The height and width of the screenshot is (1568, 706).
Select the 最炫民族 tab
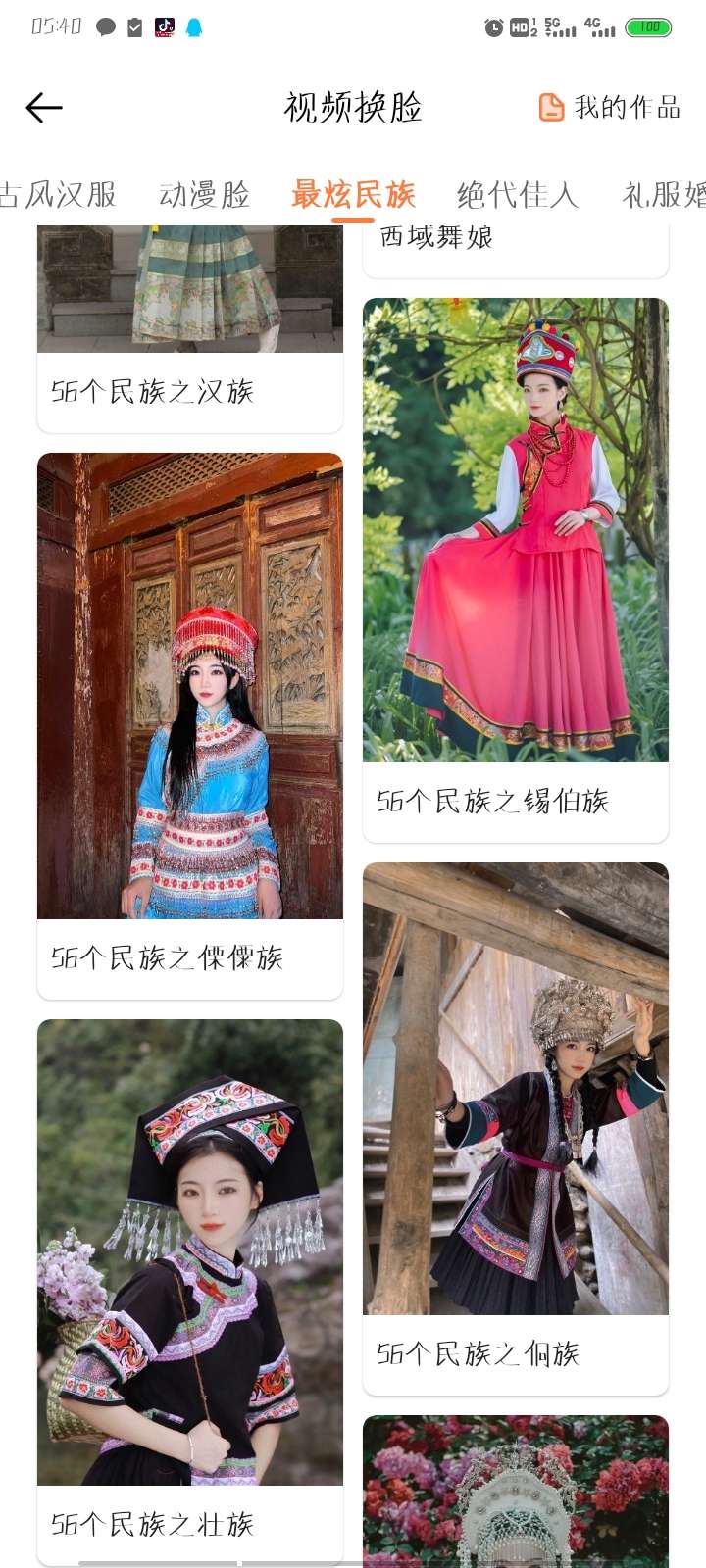pyautogui.click(x=353, y=194)
